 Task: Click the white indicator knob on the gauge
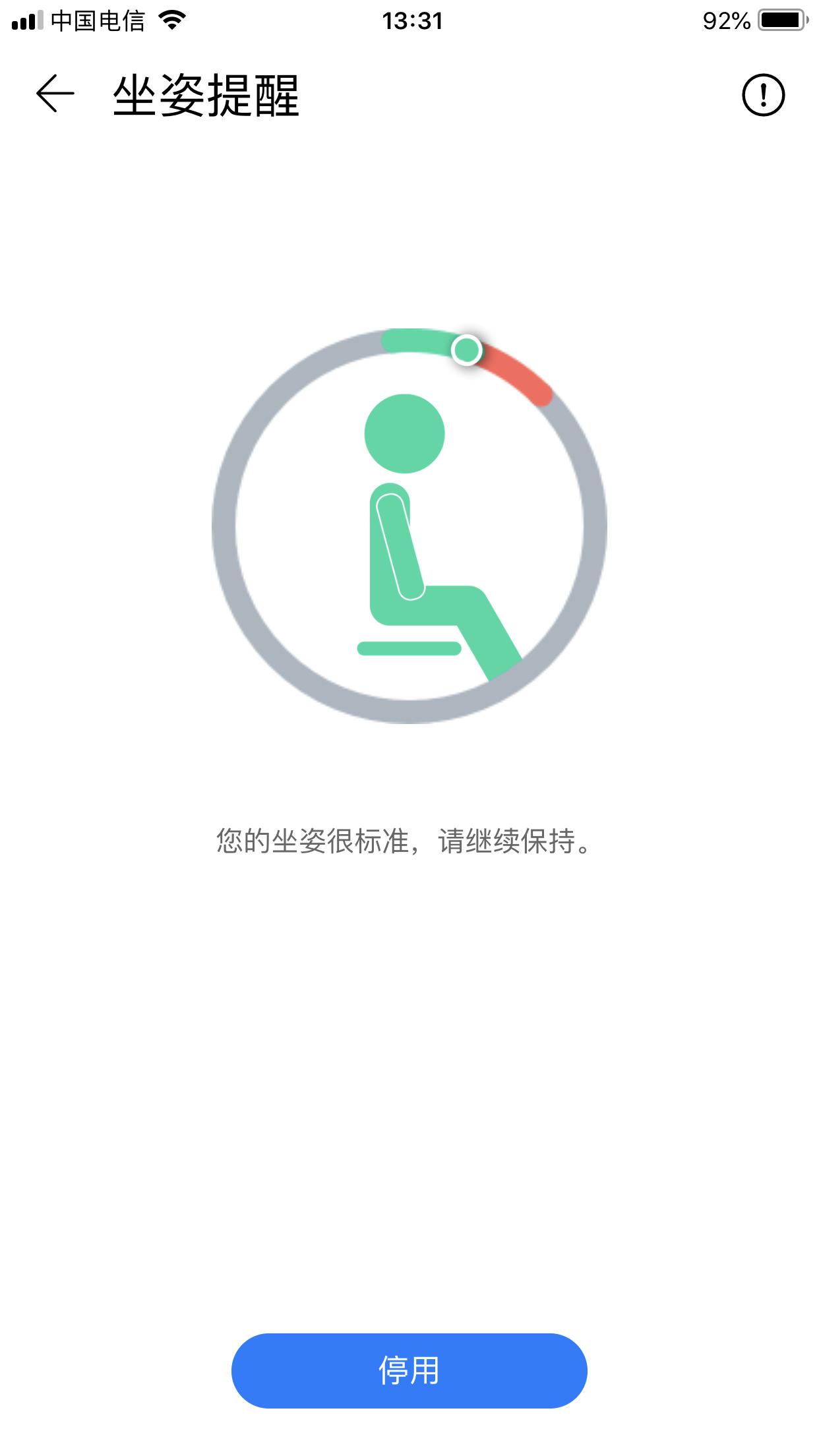click(468, 351)
